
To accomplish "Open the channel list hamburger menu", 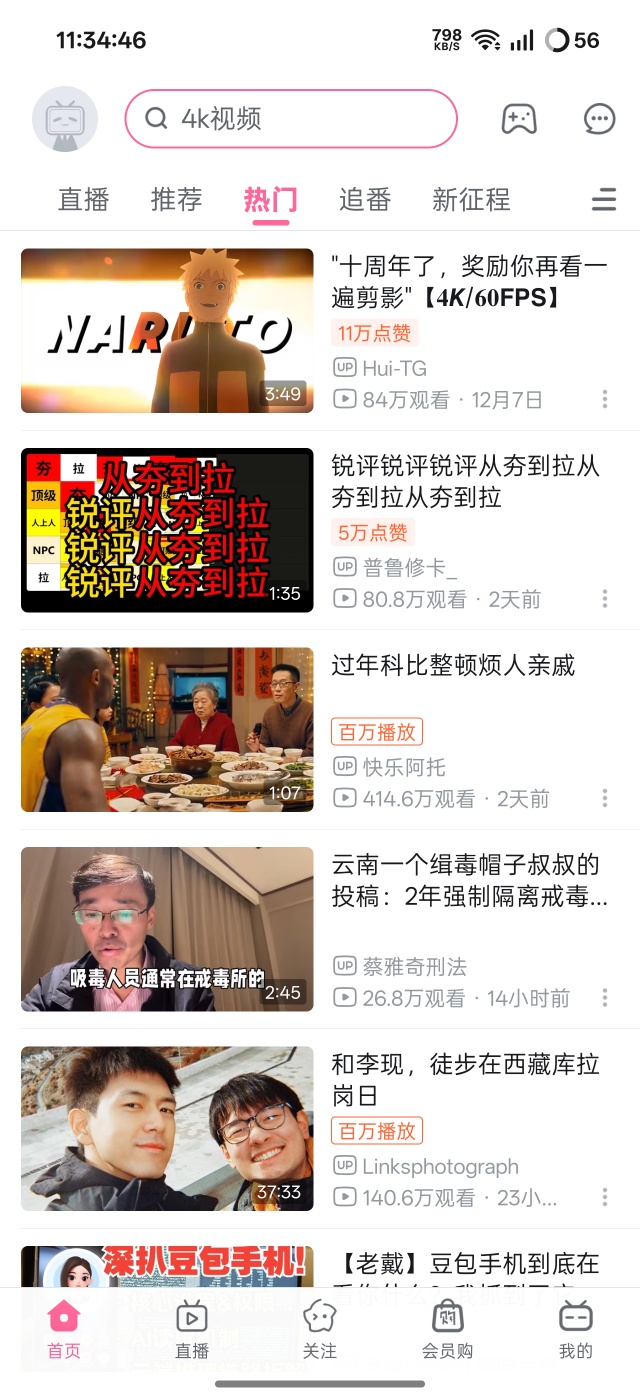I will point(604,199).
